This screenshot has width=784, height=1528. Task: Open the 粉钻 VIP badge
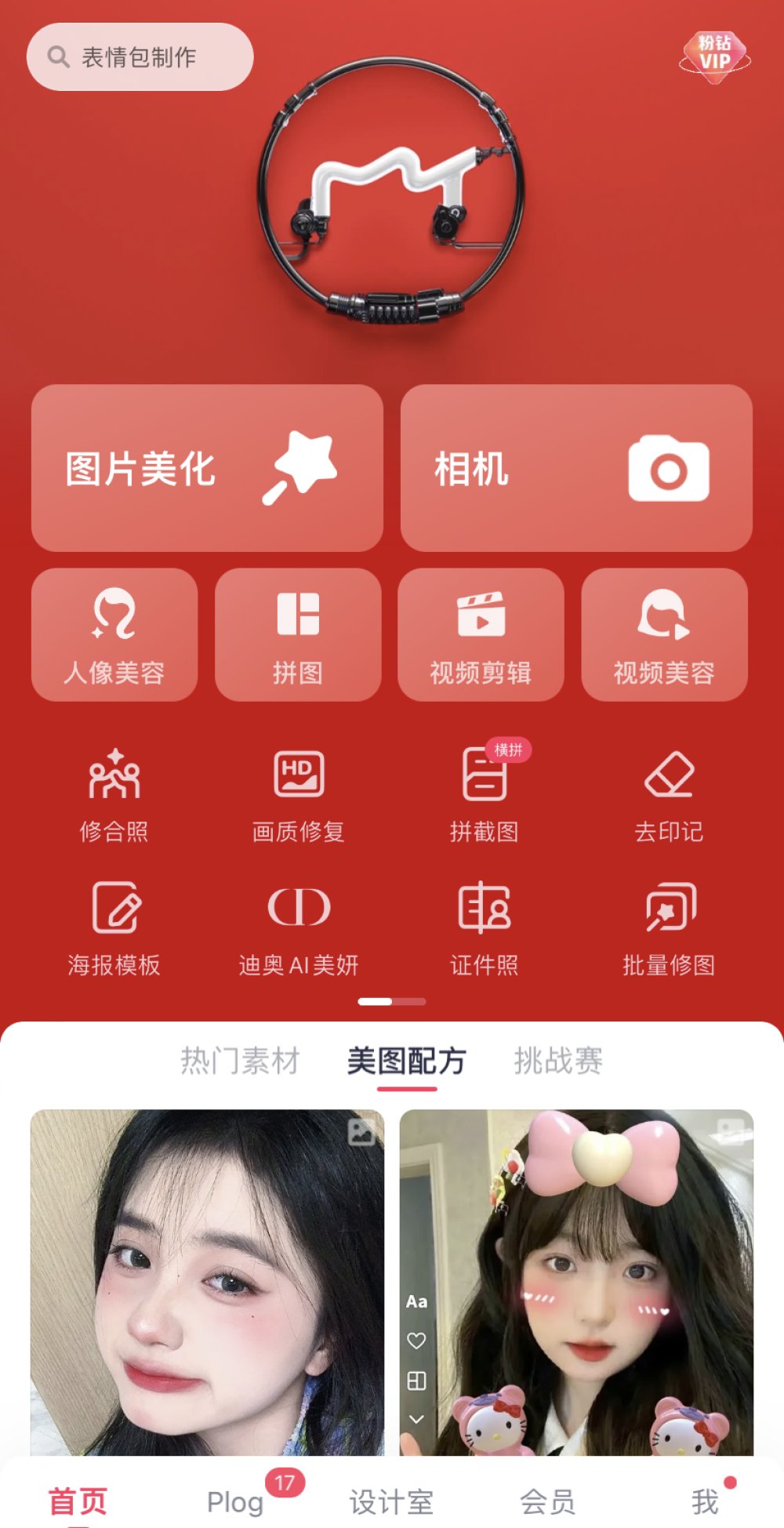[x=714, y=55]
